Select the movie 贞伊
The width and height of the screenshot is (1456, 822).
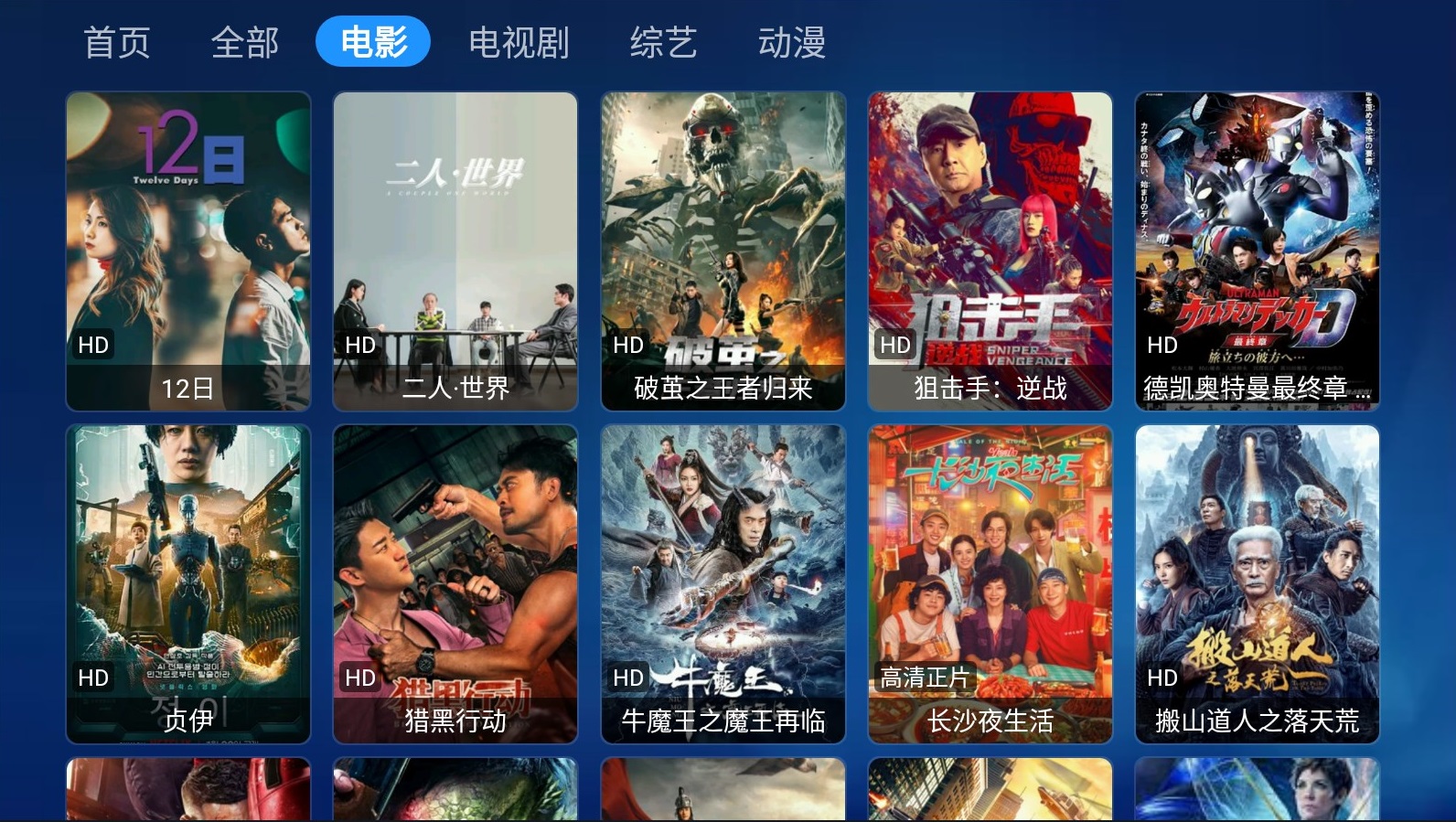point(188,584)
